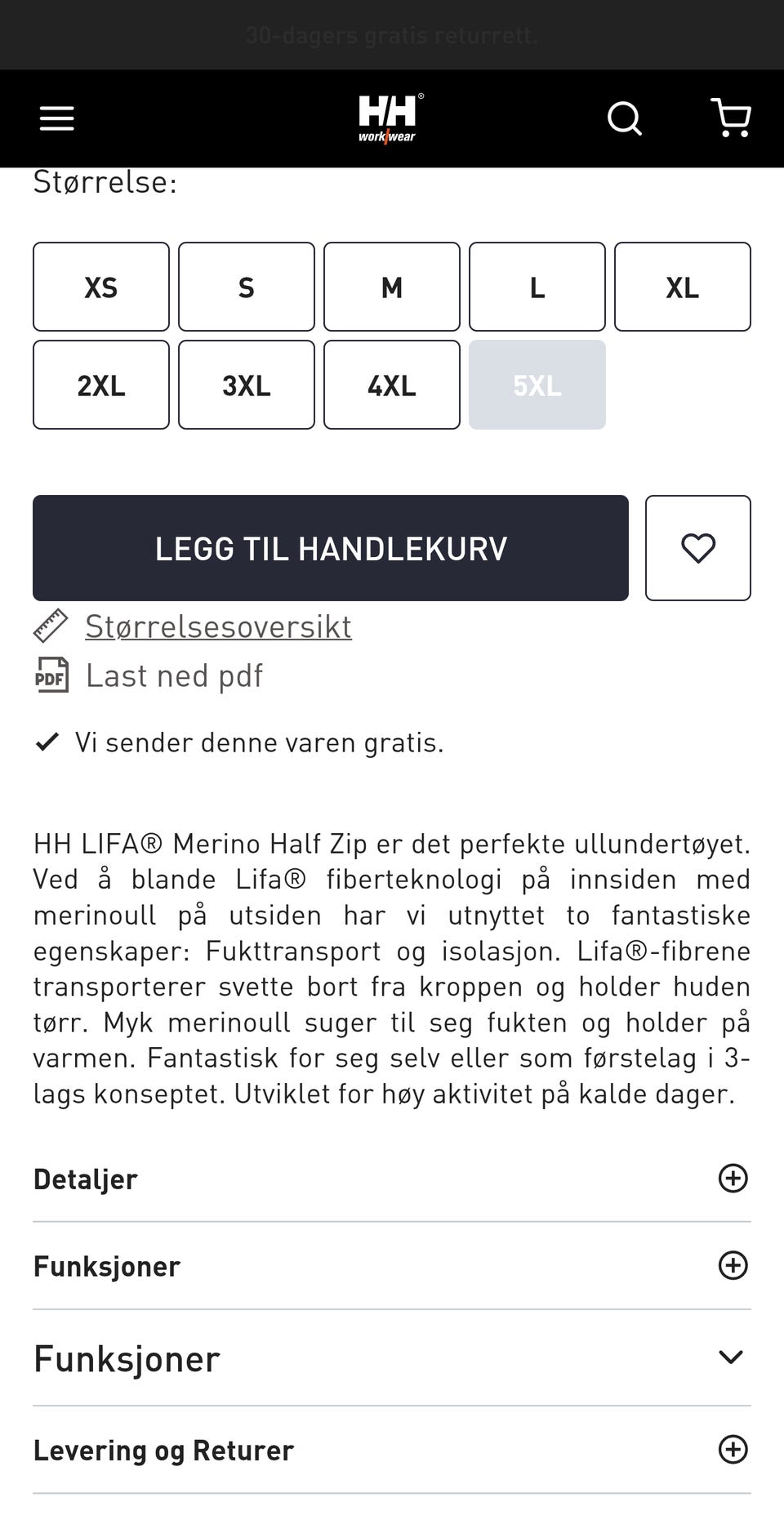Open the Størrelsesoversikt link

point(217,626)
